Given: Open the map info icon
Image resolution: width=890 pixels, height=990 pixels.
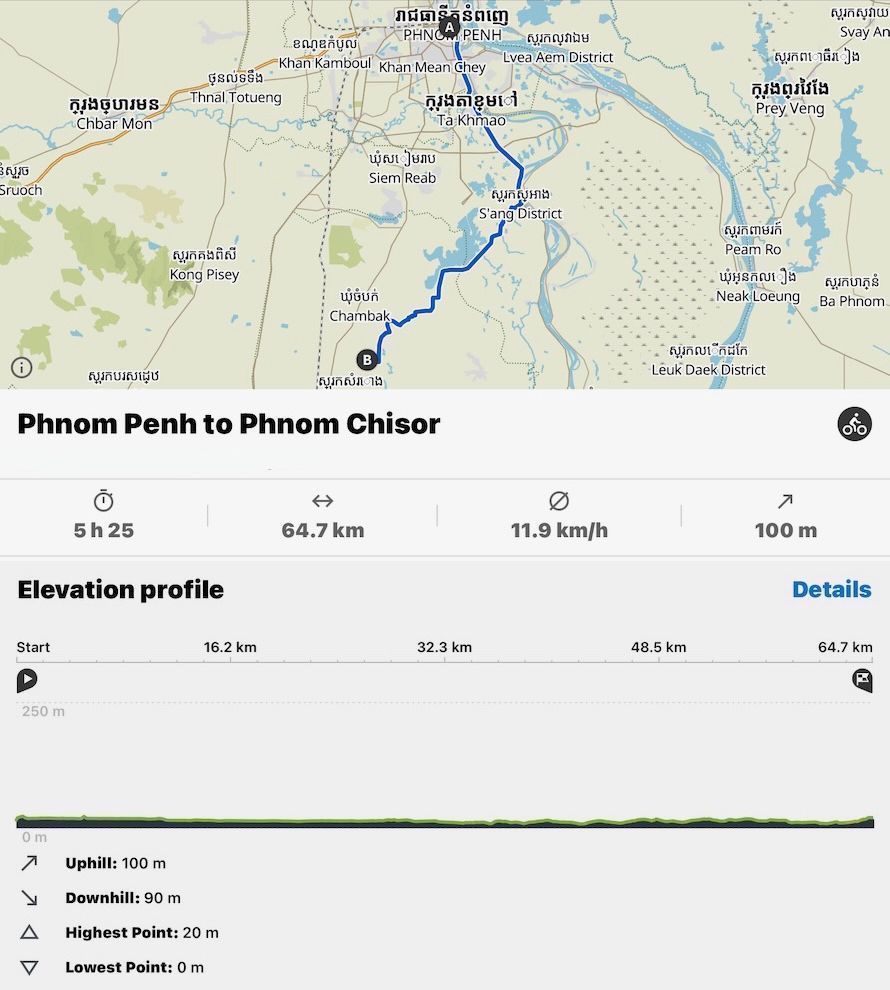Looking at the screenshot, I should 21,367.
